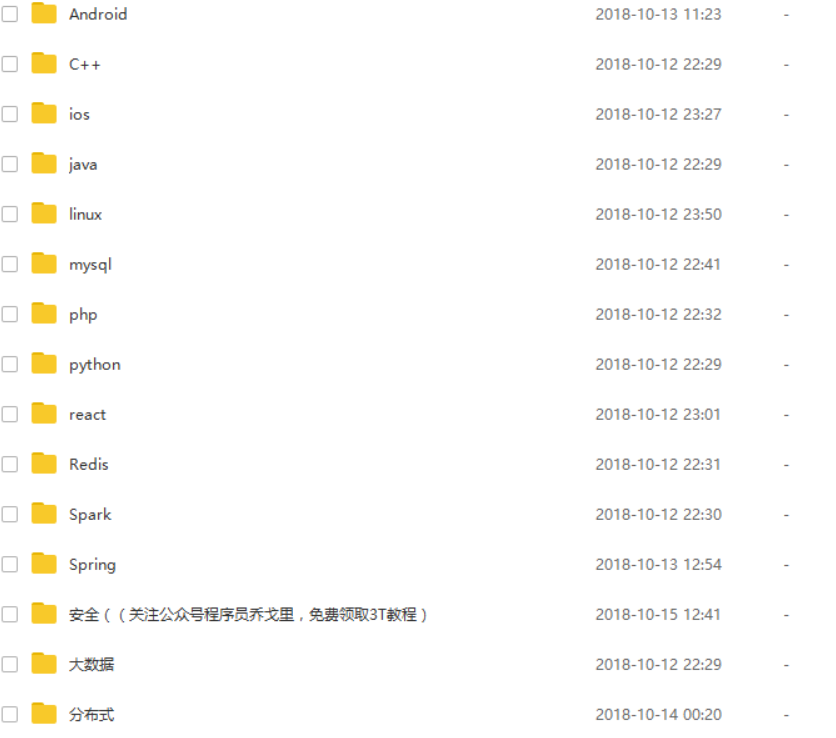Tick the checkbox next to linux

10,214
